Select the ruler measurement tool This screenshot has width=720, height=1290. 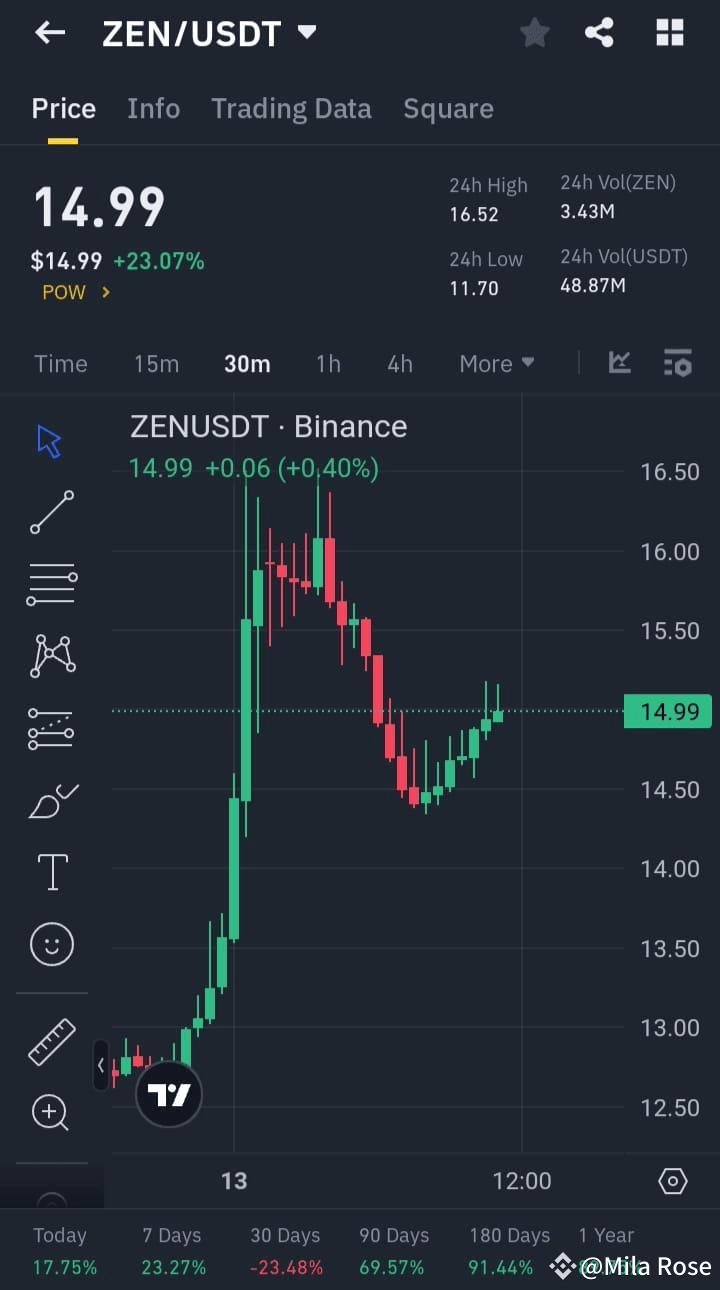tap(51, 1040)
